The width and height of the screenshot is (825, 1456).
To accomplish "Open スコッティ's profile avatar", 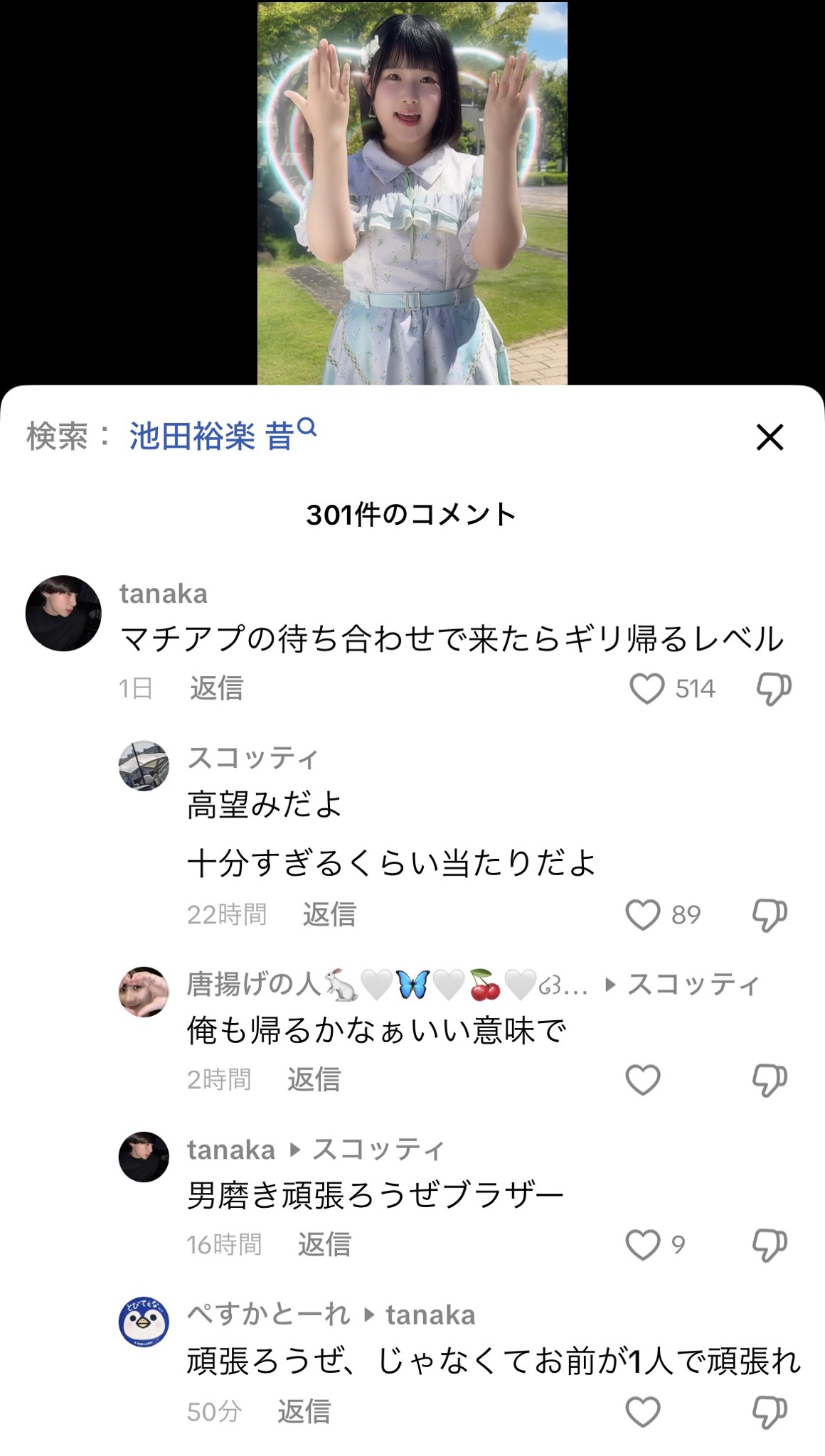I will (x=144, y=766).
